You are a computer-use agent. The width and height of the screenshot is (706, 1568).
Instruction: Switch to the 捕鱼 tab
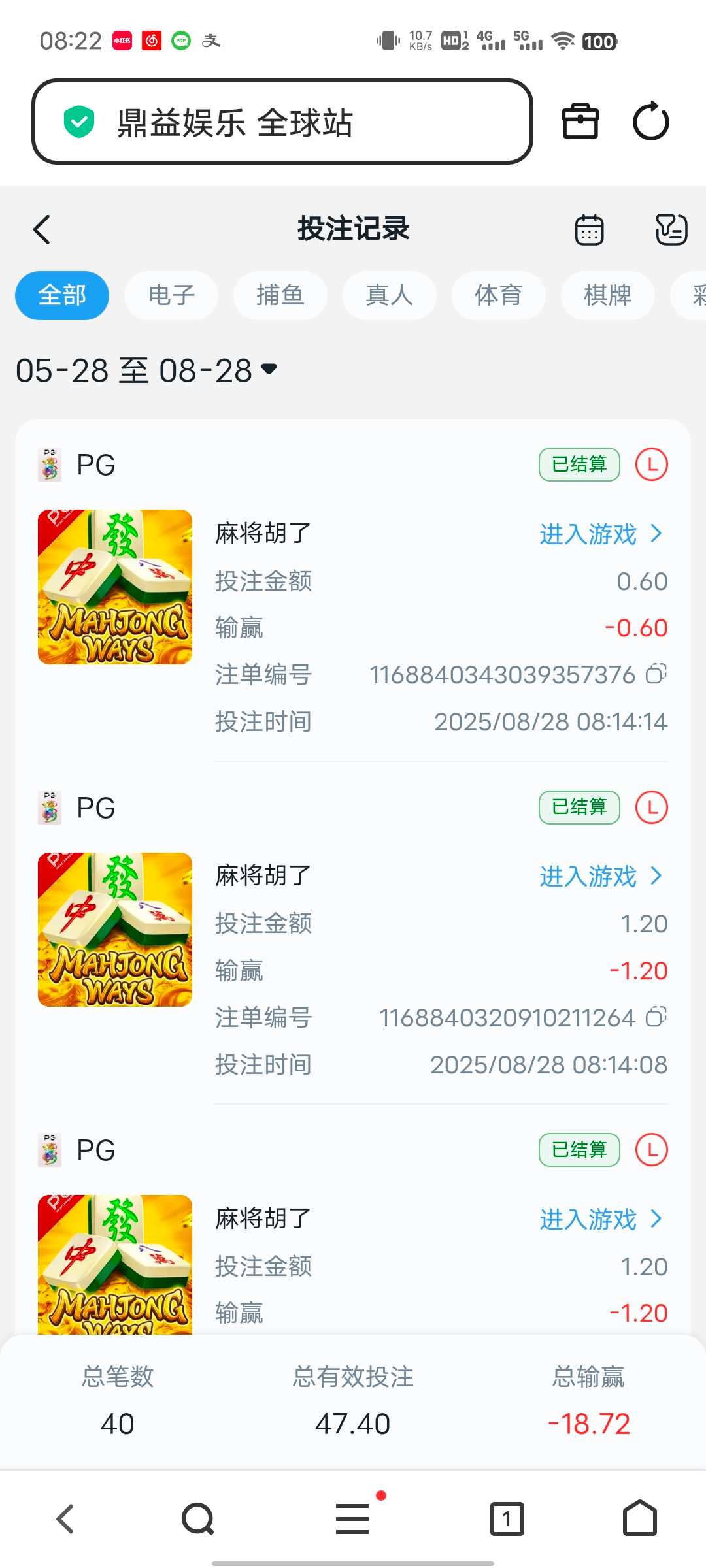coord(280,295)
